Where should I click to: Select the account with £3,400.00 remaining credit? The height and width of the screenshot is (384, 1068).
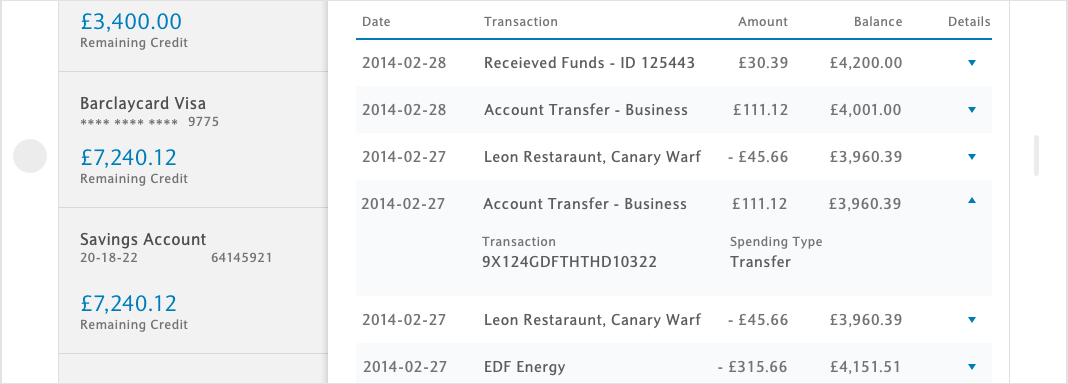tap(193, 35)
